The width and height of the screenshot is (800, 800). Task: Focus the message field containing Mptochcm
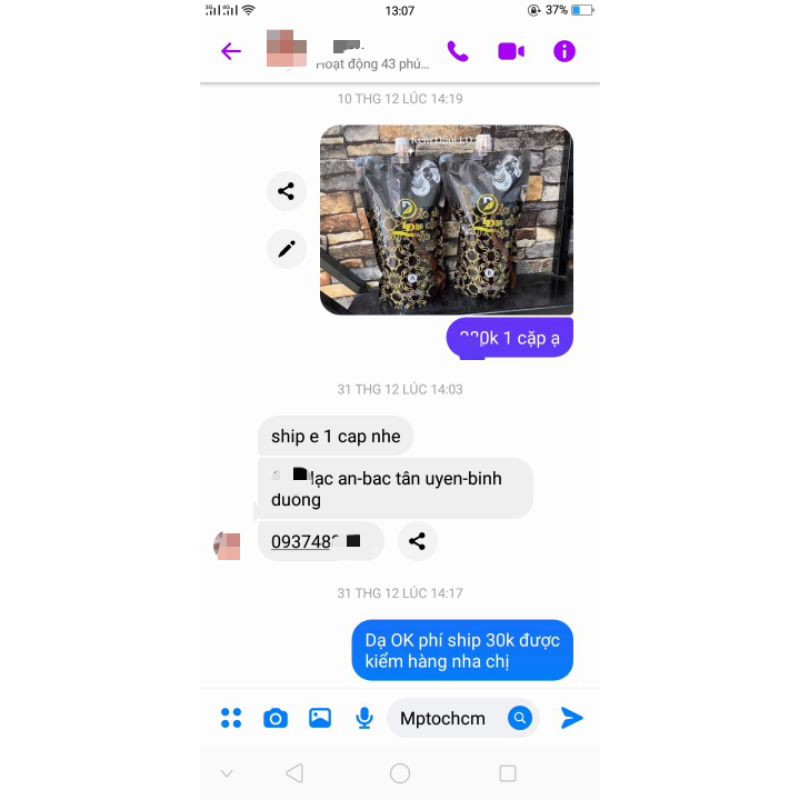[443, 718]
